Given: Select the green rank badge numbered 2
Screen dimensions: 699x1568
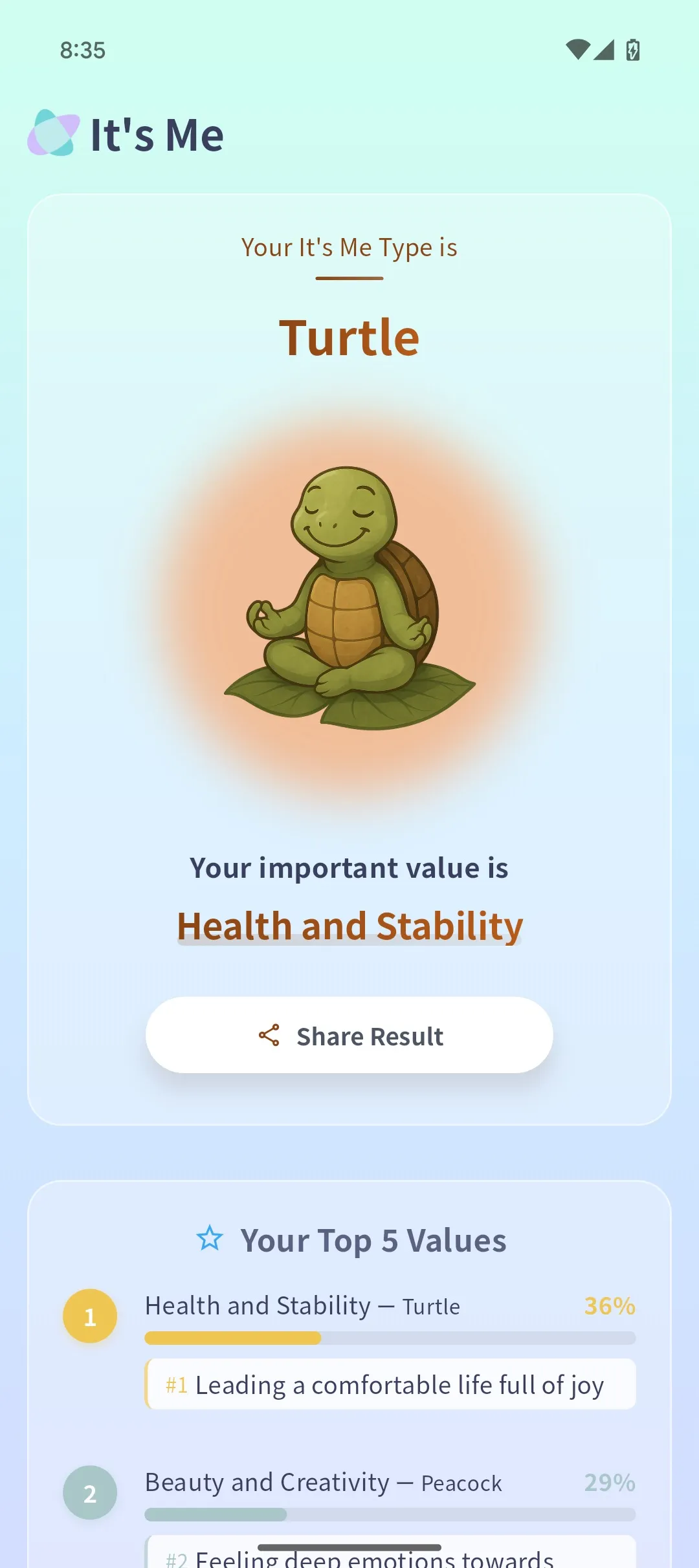Looking at the screenshot, I should pyautogui.click(x=89, y=1492).
